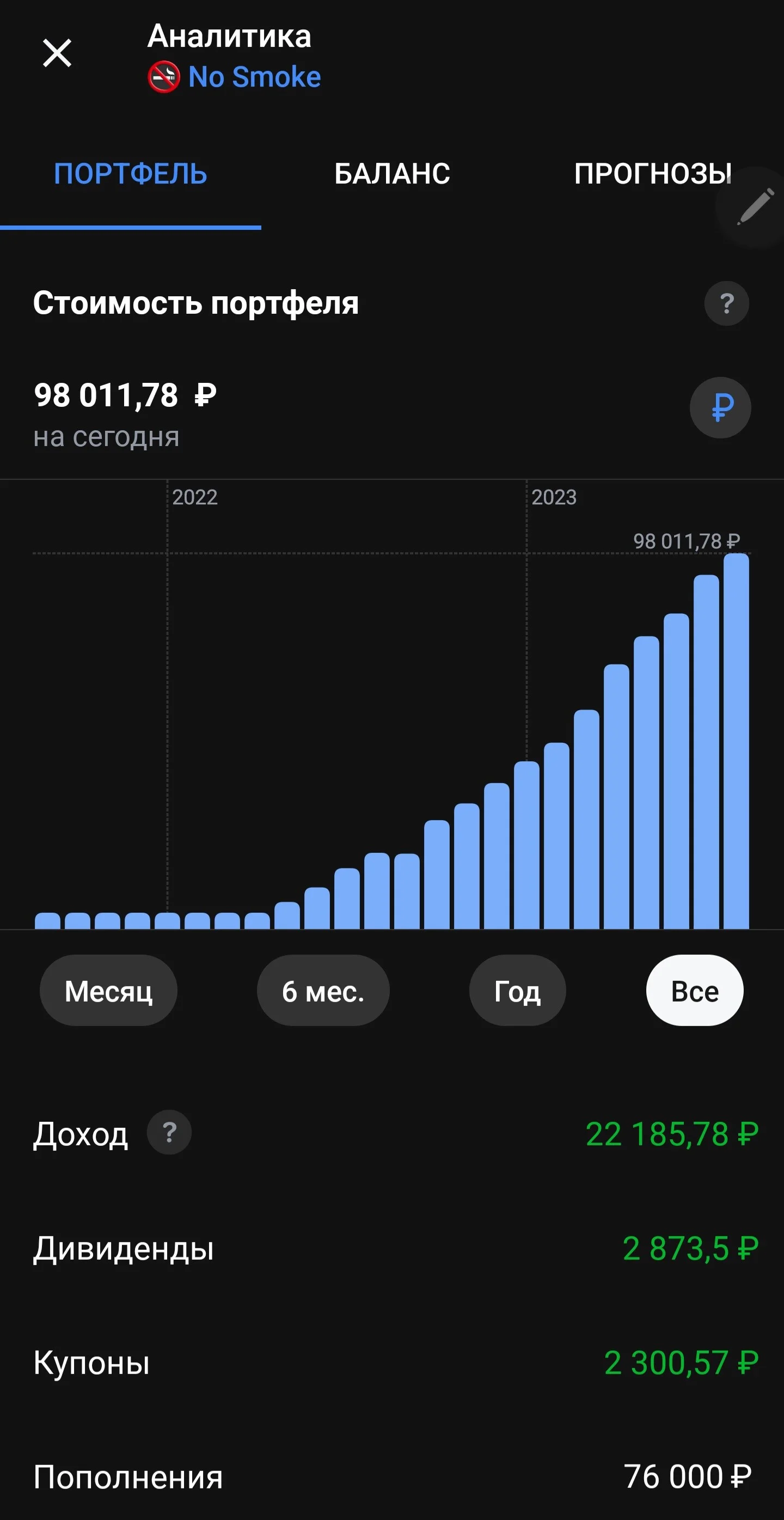
Task: Change currency with the ruble button
Action: [x=720, y=407]
